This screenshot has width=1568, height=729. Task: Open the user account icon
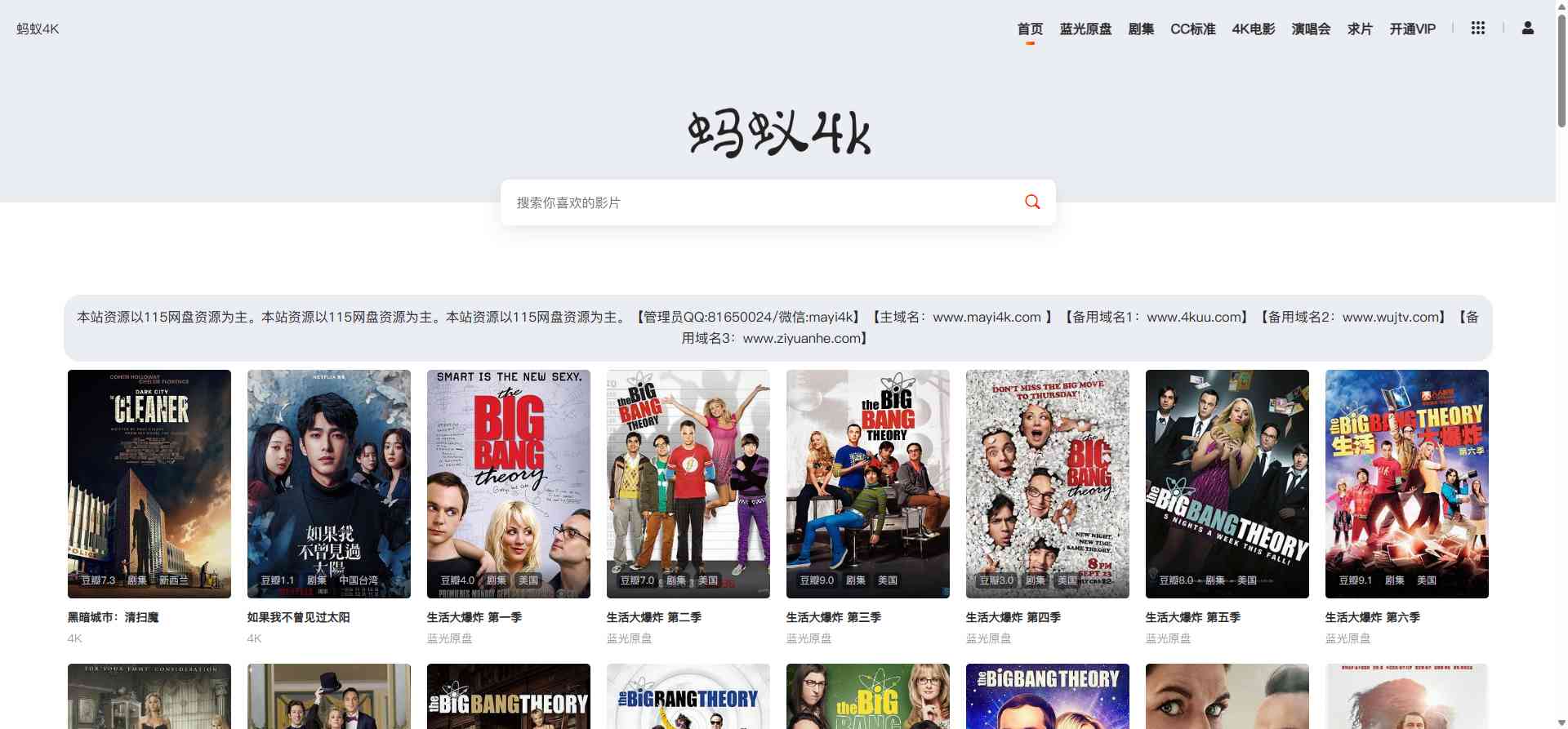[1527, 29]
